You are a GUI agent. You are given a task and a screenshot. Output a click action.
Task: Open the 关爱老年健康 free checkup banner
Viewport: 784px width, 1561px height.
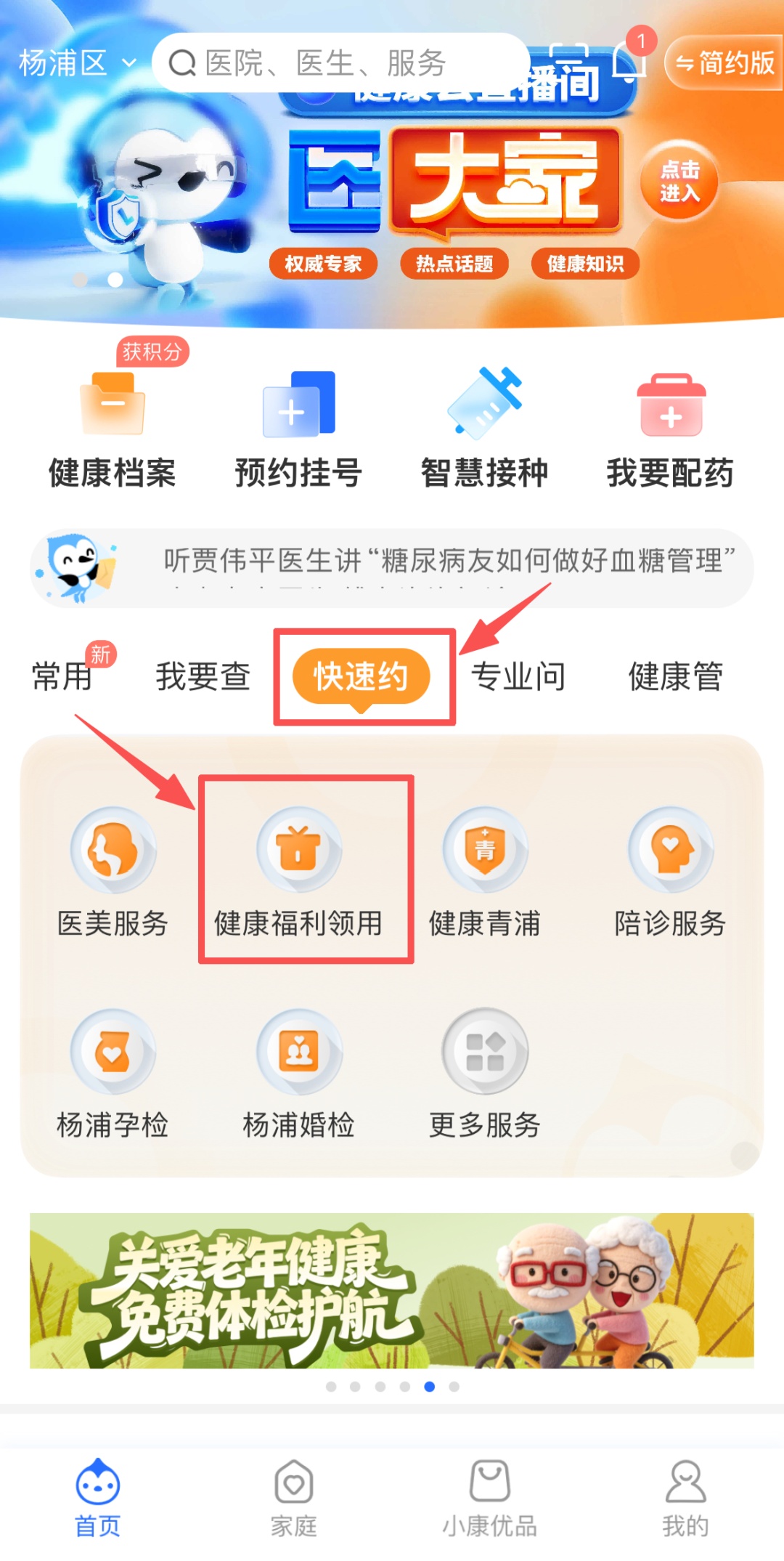pos(392,1291)
